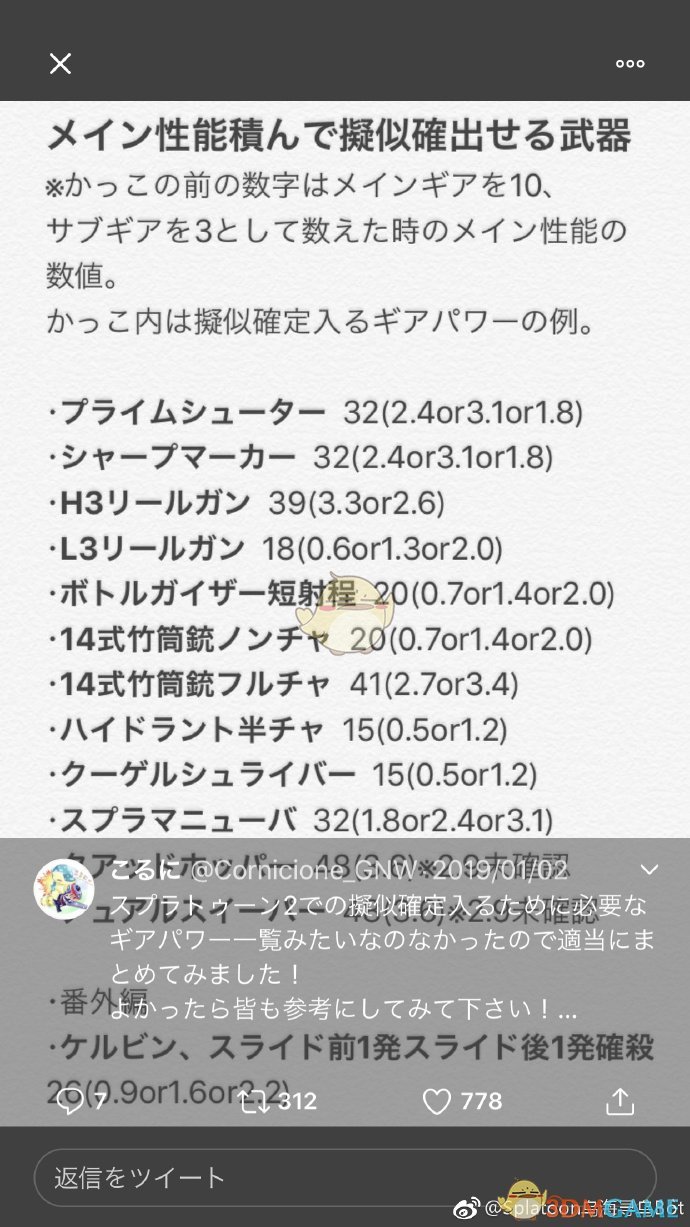This screenshot has height=1227, width=690.
Task: Close the image viewer
Action: (x=60, y=64)
